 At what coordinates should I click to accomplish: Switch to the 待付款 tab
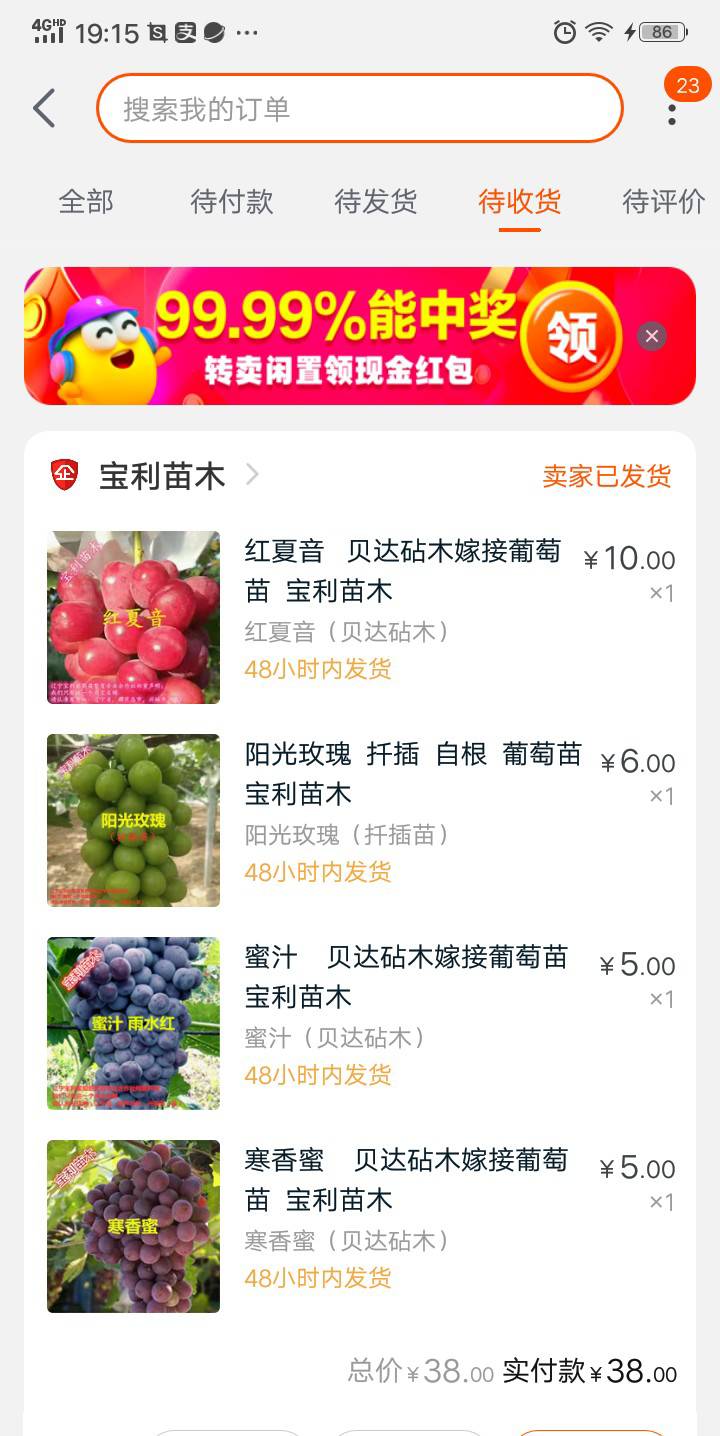click(x=231, y=202)
